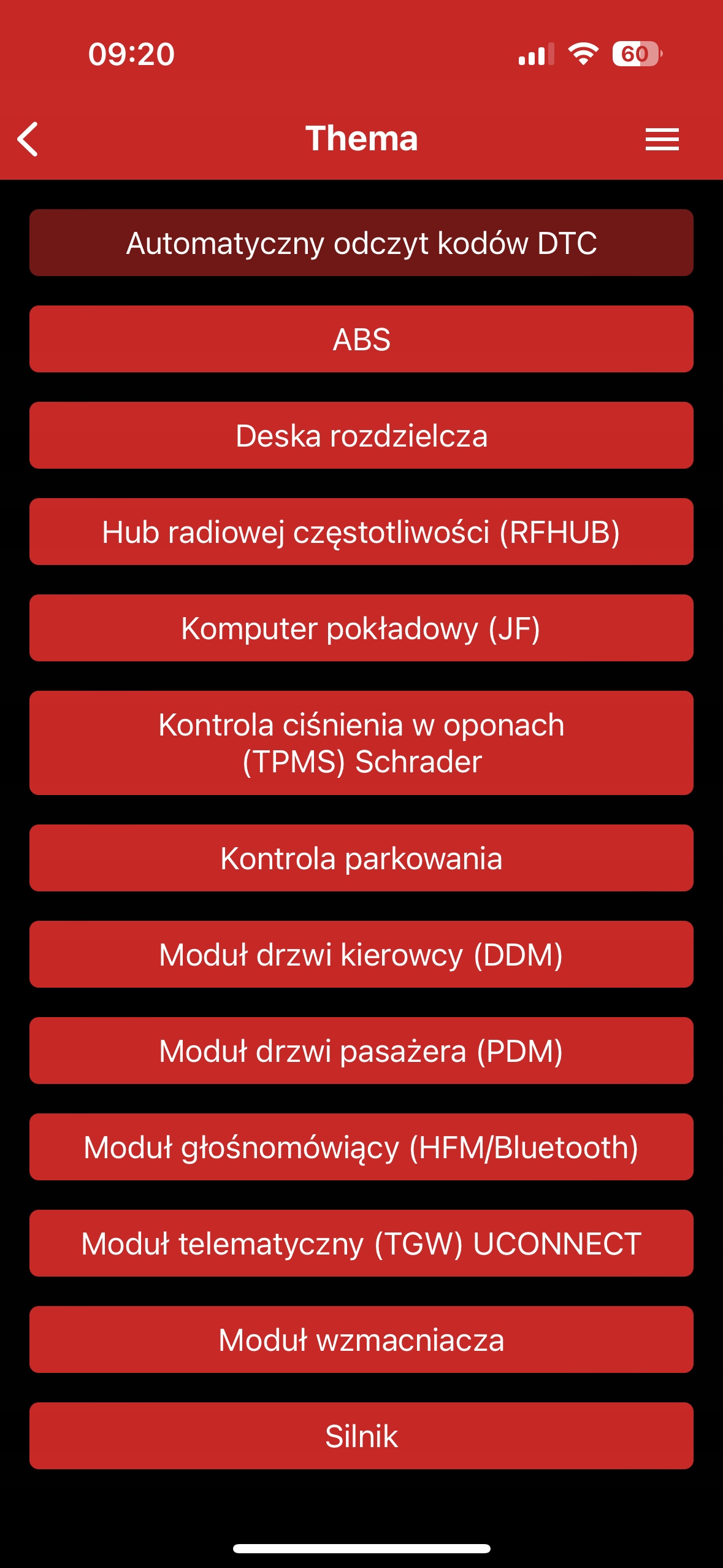Tap Moduł drzwi pasażera (PDM)
This screenshot has height=1568, width=723.
point(361,1051)
